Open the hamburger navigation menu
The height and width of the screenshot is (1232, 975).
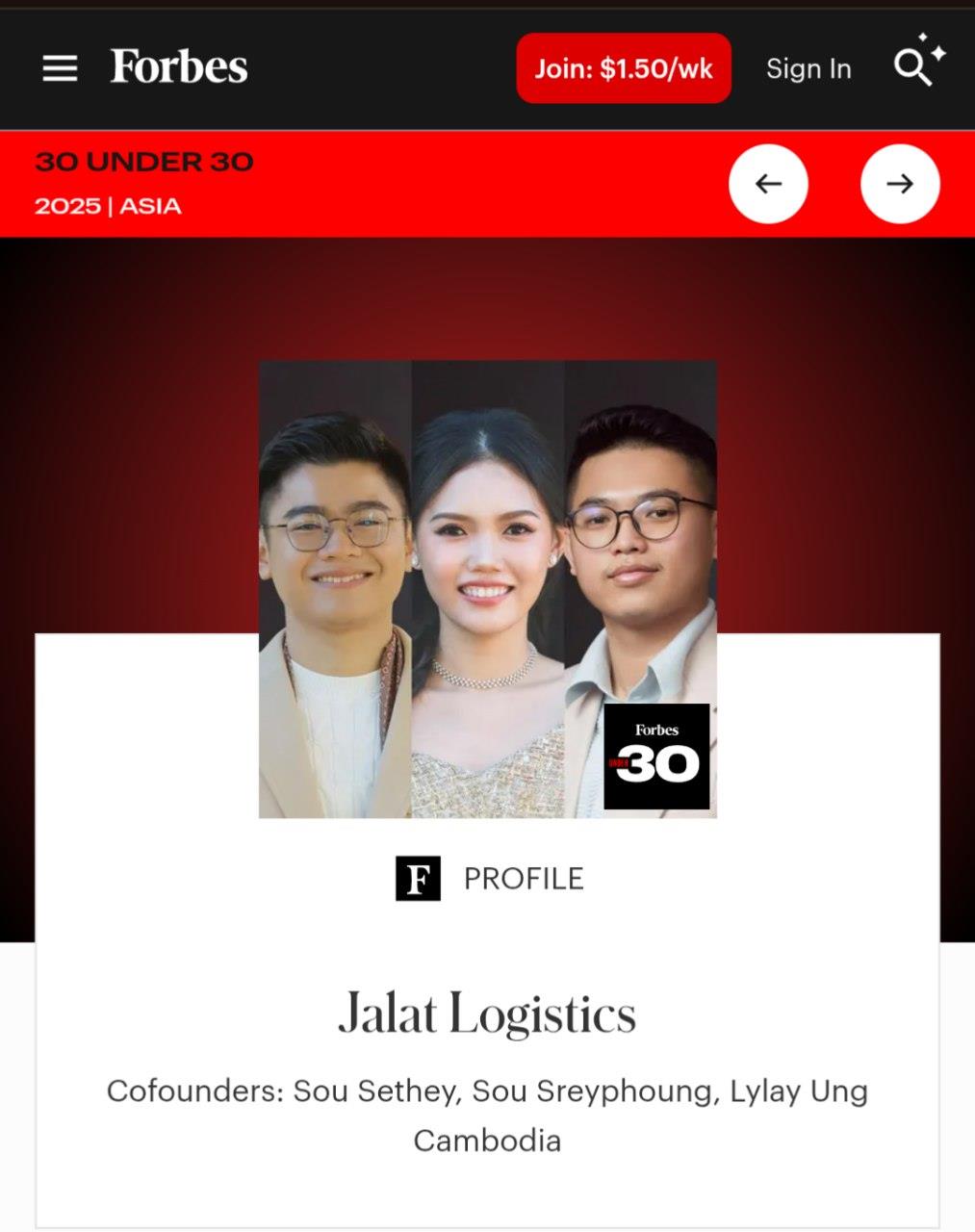coord(60,68)
